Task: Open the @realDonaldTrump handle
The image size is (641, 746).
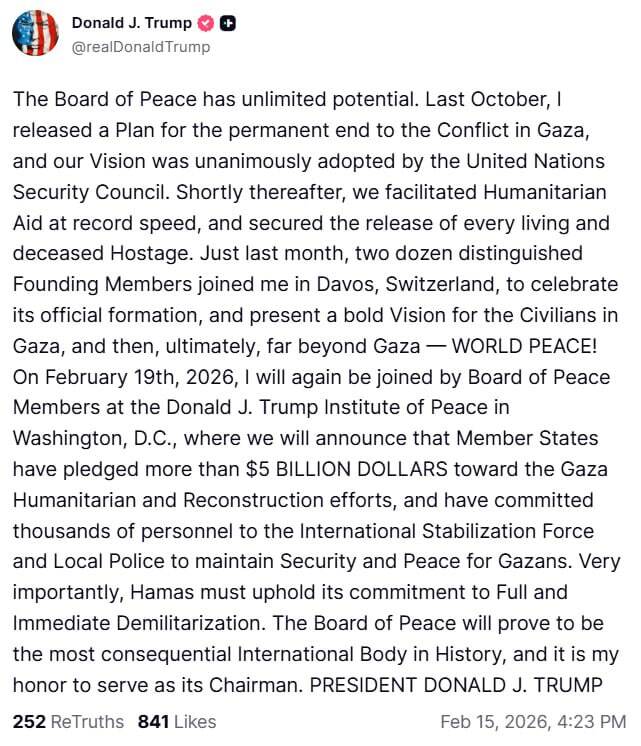Action: click(141, 46)
